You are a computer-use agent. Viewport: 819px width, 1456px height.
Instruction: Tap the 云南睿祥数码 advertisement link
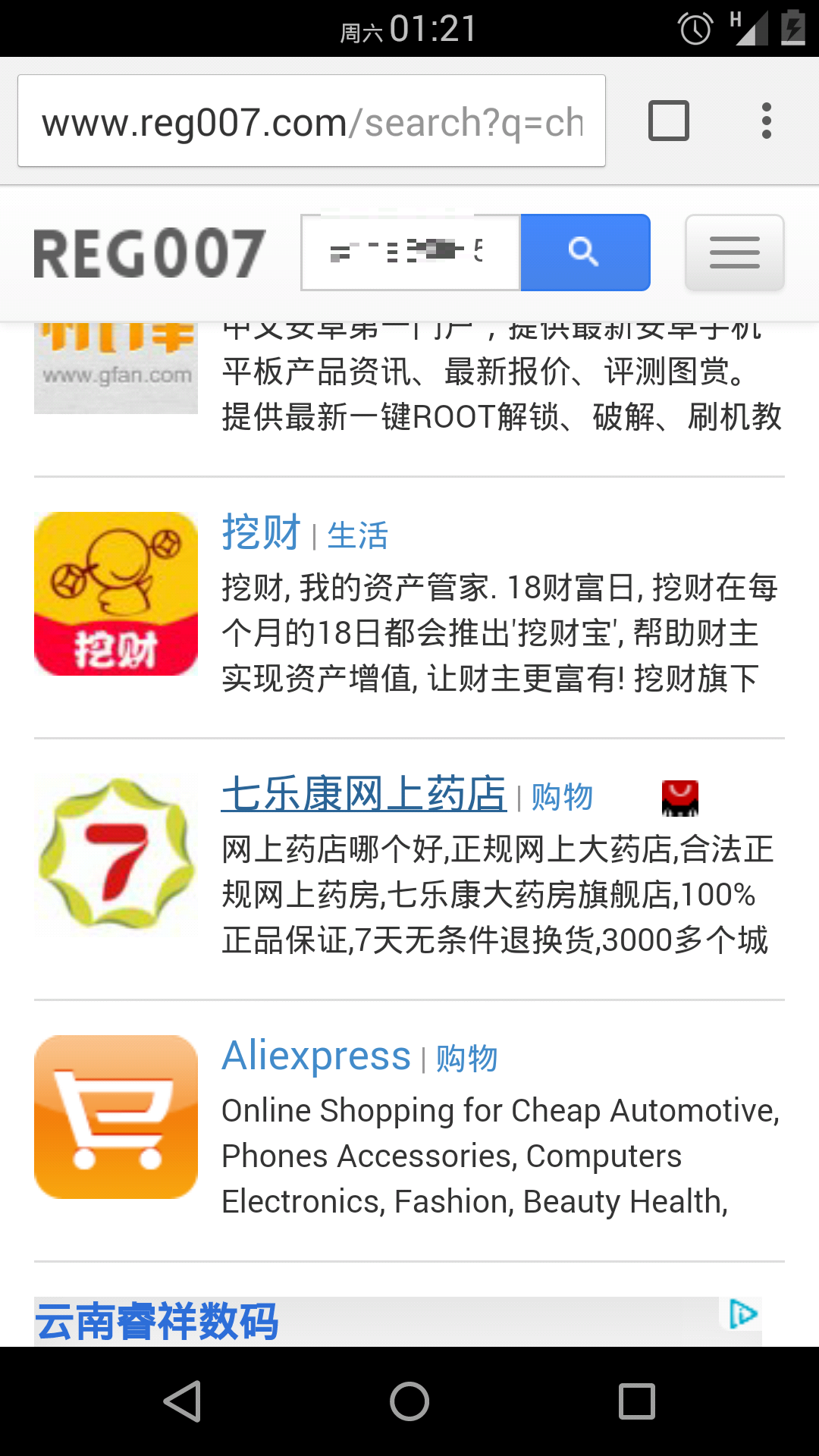pyautogui.click(x=155, y=1321)
